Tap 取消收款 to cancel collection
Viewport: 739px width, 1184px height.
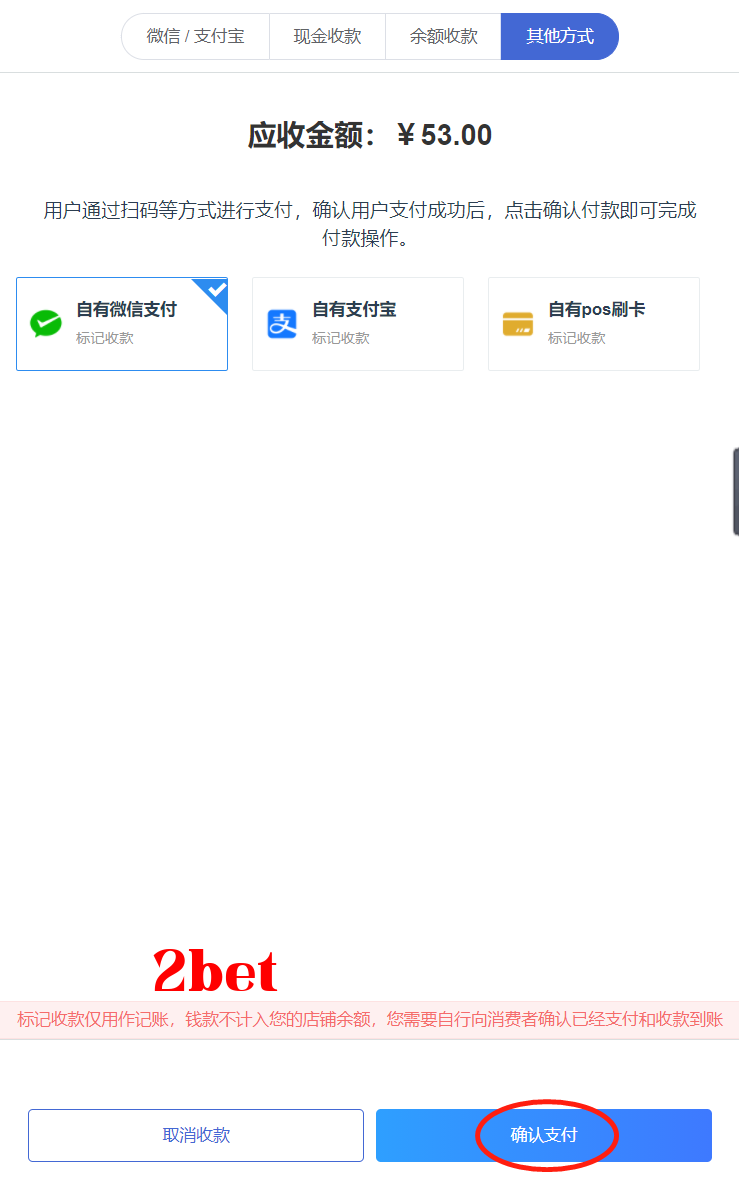(x=196, y=1135)
